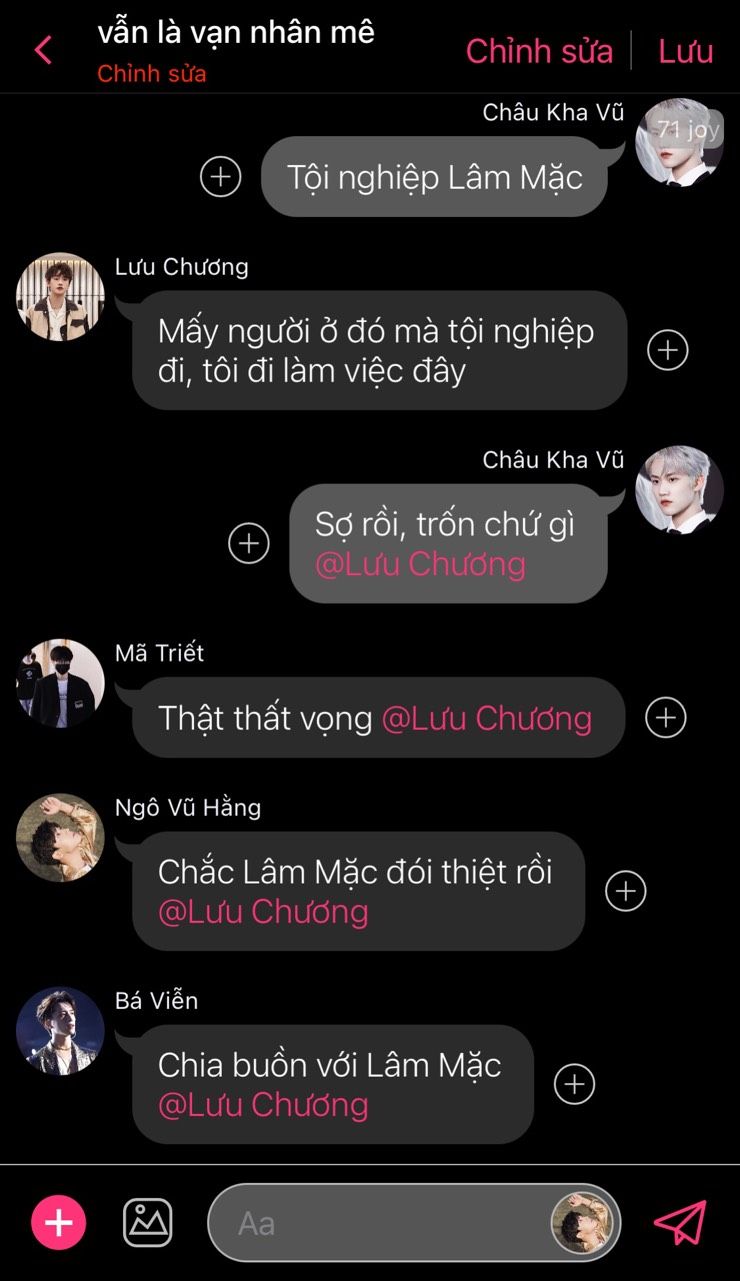Focus the Aa message input field
Screen dimensions: 740x1281
(380, 1223)
